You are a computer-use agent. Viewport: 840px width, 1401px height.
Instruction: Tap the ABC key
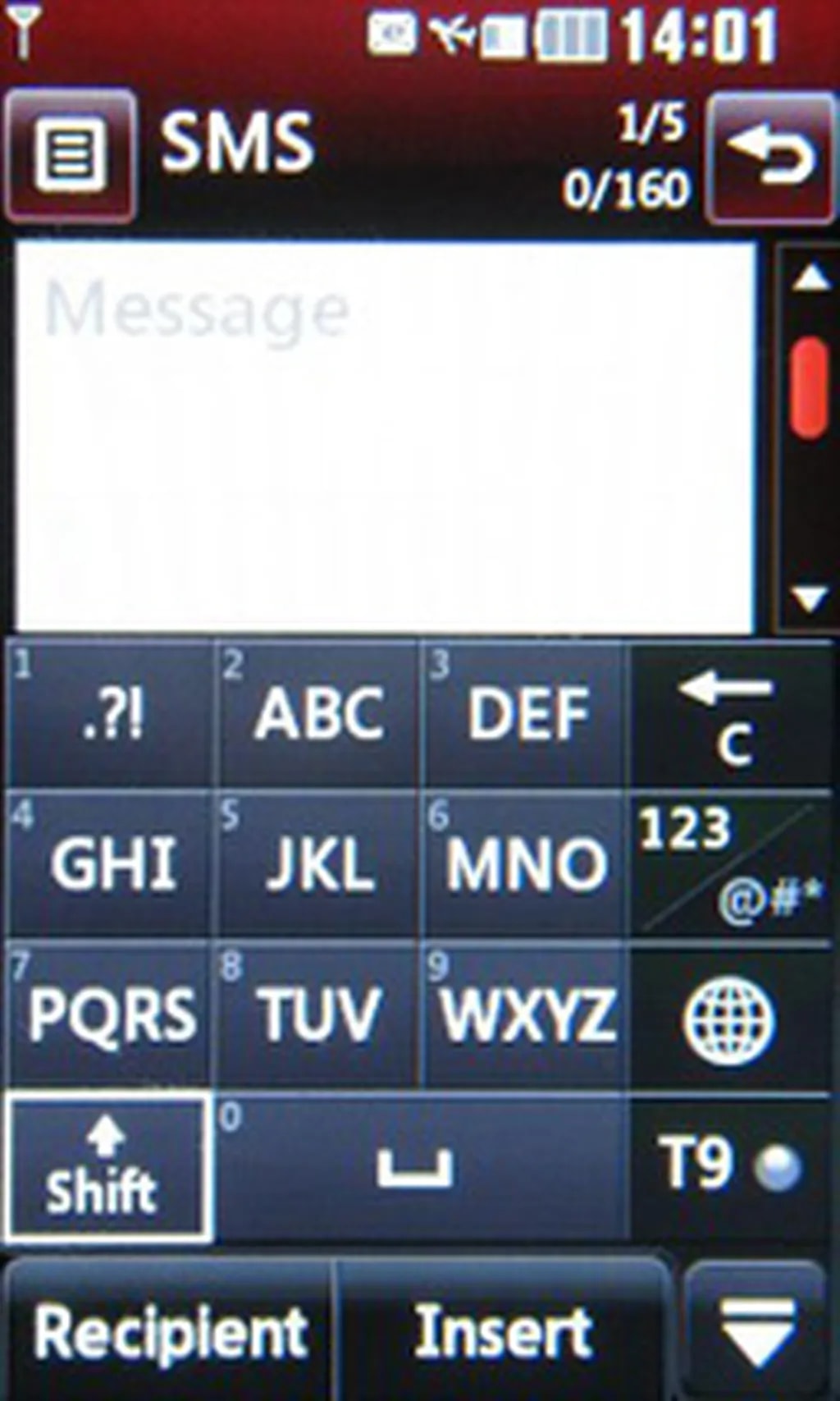point(318,713)
